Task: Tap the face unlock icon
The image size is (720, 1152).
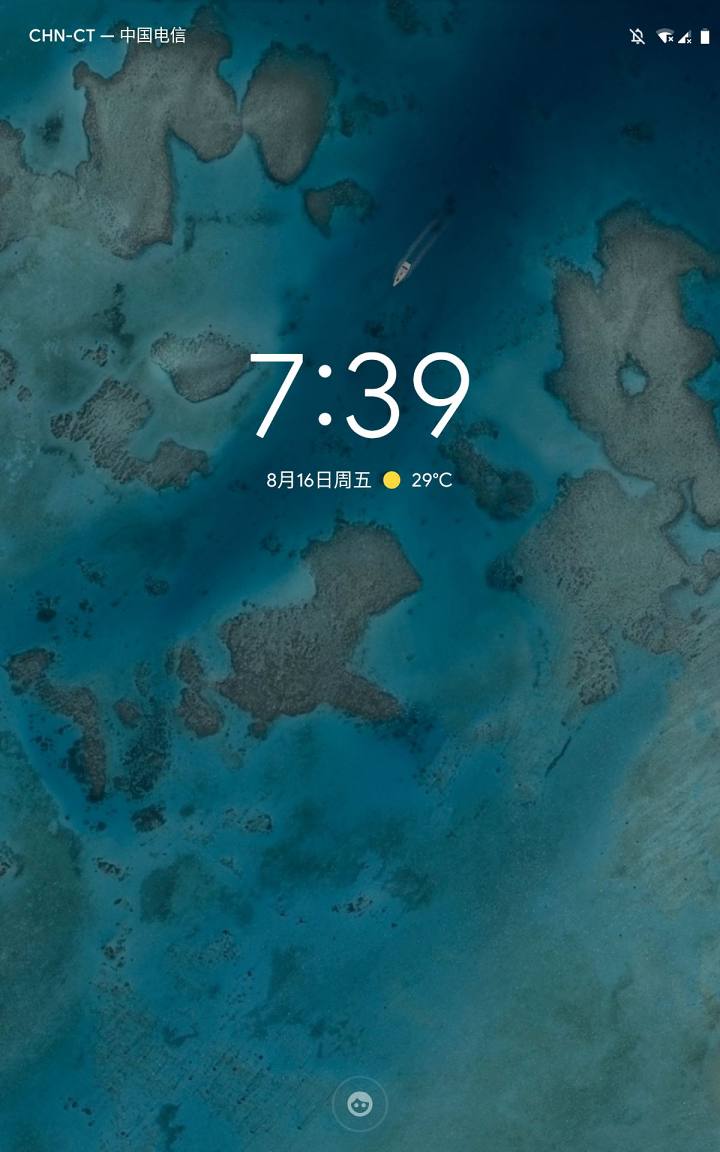Action: point(359,1104)
